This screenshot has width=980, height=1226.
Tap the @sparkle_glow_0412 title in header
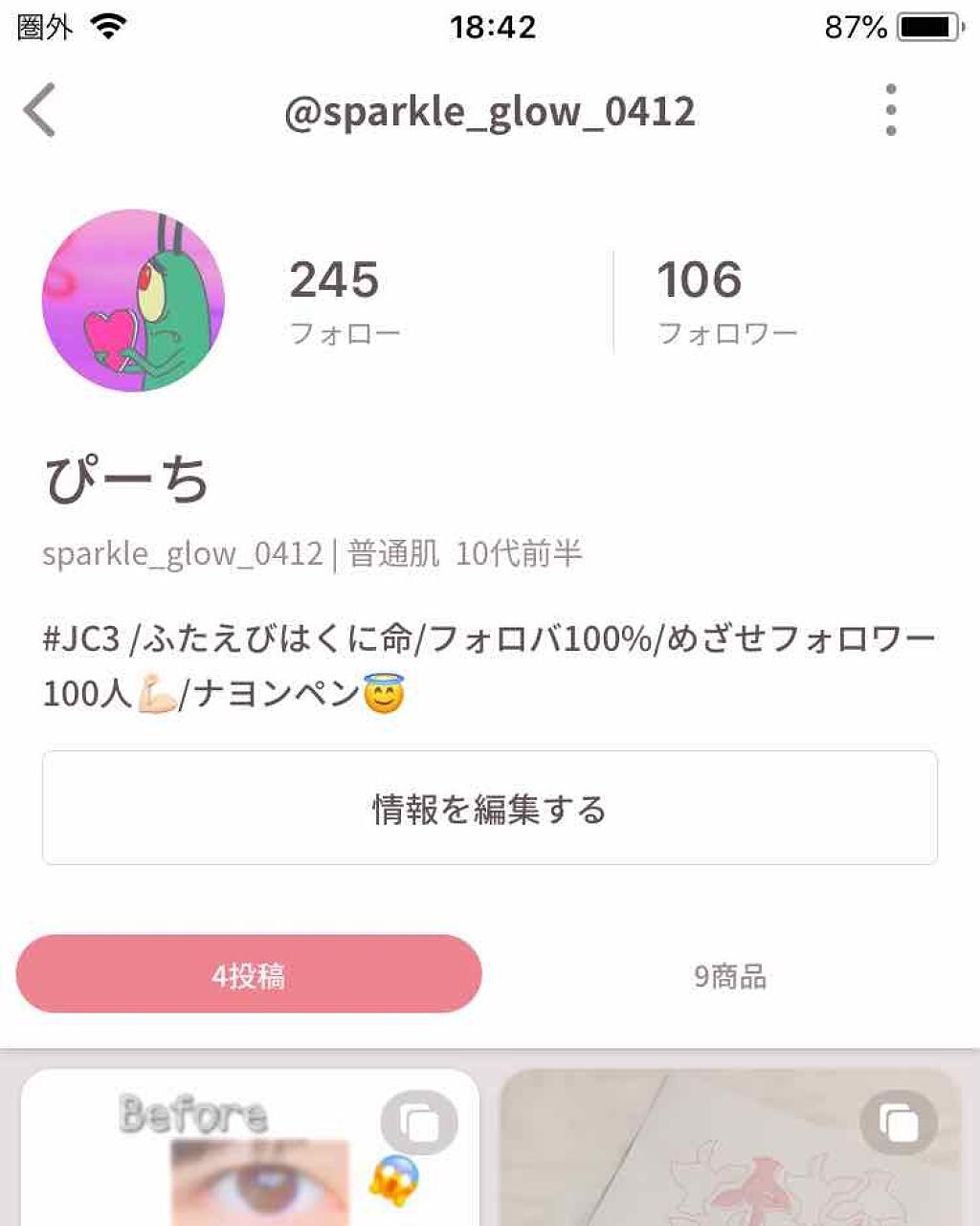coord(490,112)
